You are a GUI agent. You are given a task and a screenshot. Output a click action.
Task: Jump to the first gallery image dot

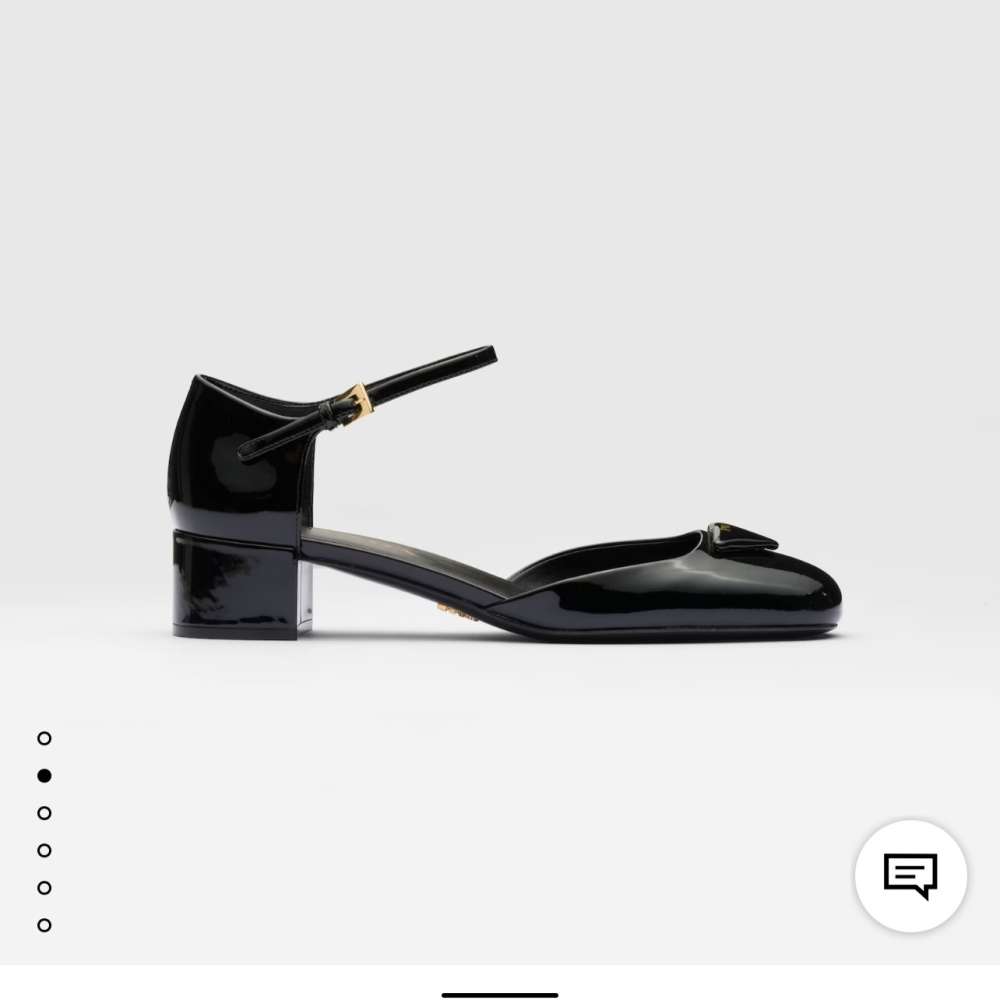[44, 738]
